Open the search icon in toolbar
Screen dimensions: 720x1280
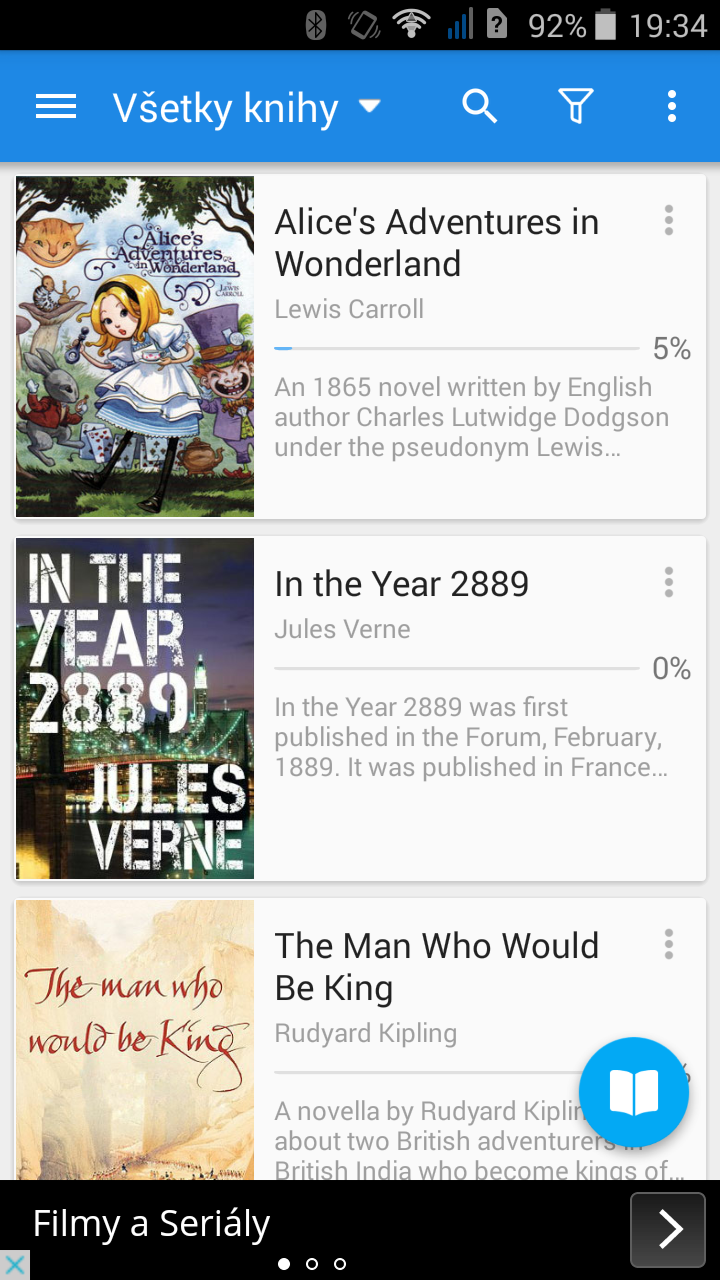coord(480,106)
